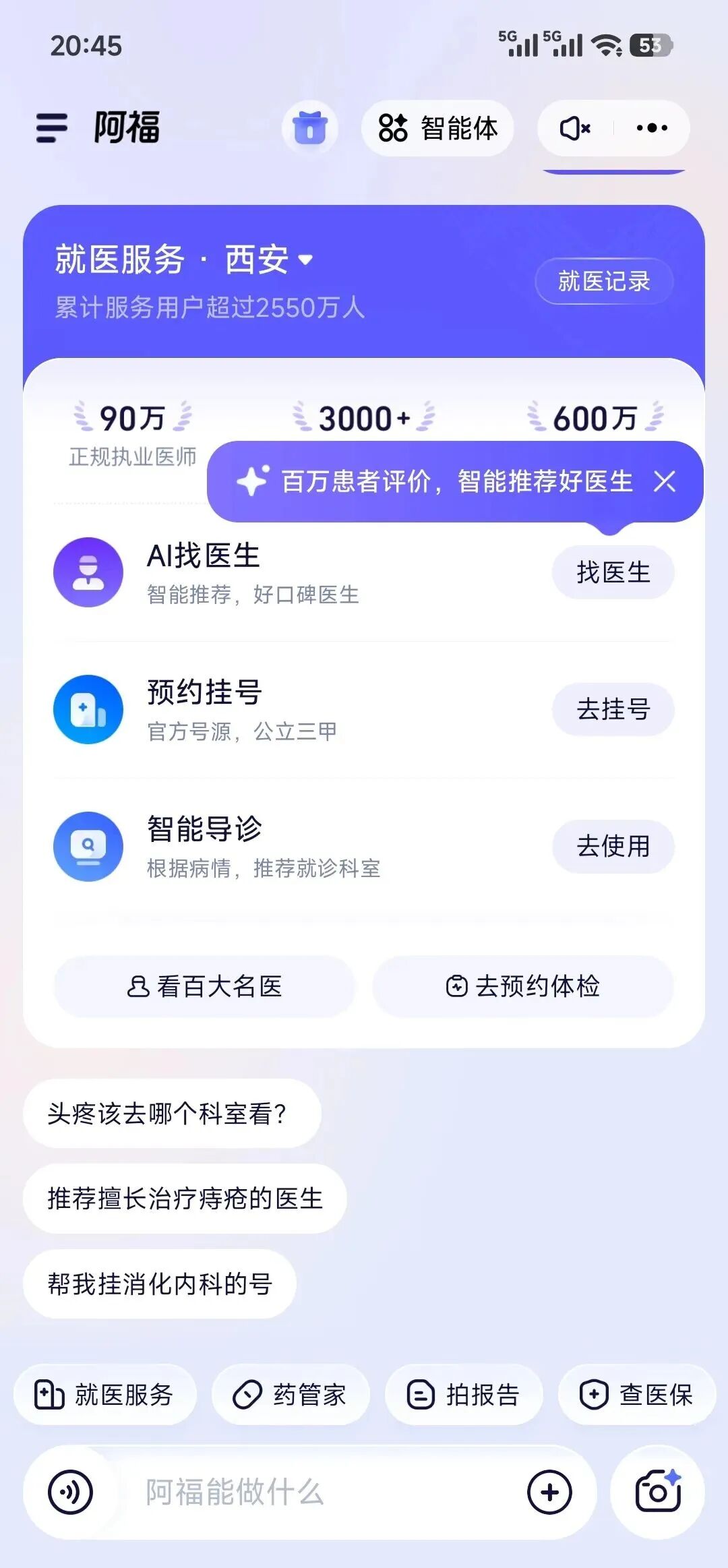Tap 去使用 for 智能导诊
Viewport: 728px width, 1568px height.
pyautogui.click(x=613, y=846)
